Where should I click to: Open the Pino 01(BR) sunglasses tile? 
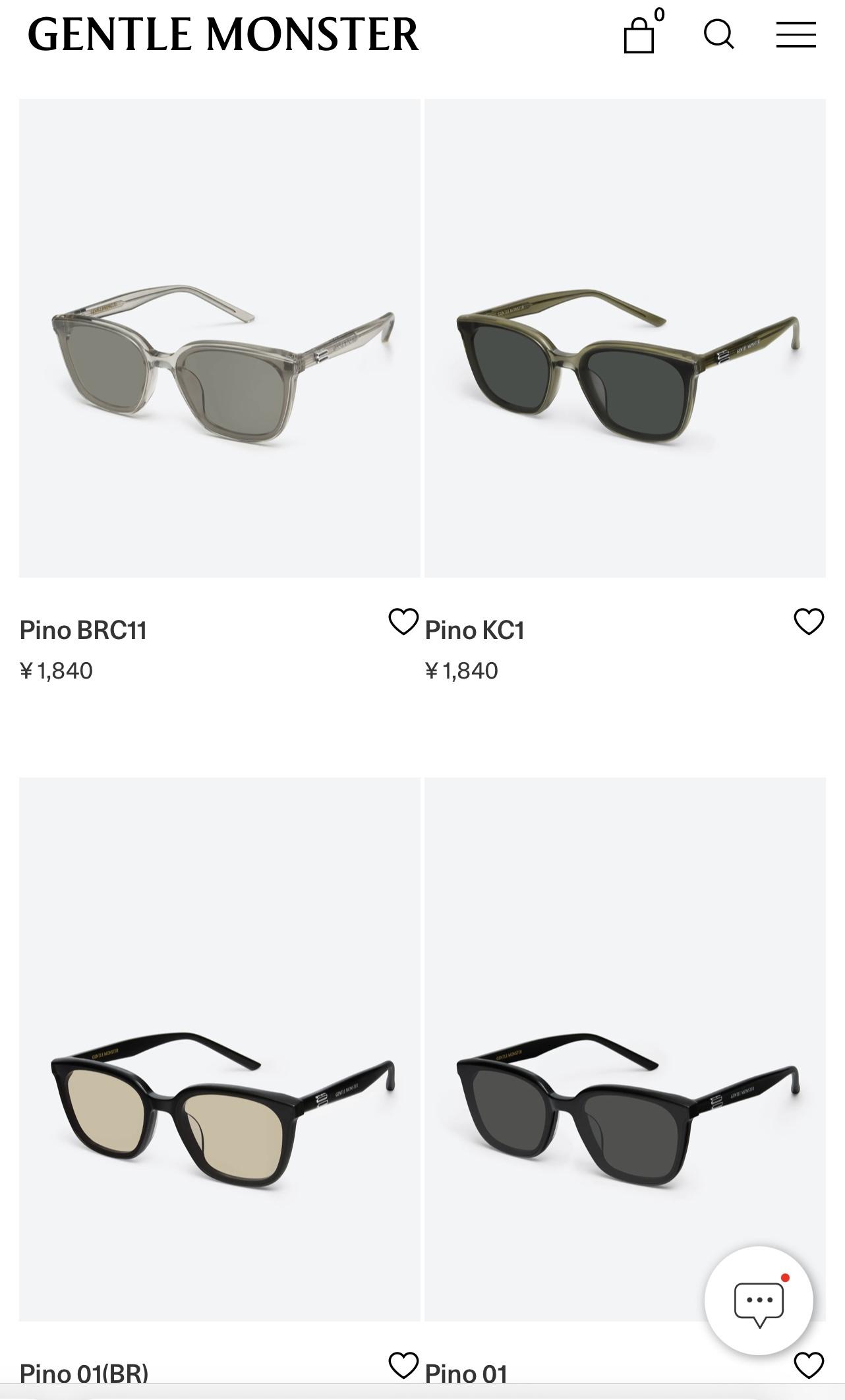[x=219, y=1049]
